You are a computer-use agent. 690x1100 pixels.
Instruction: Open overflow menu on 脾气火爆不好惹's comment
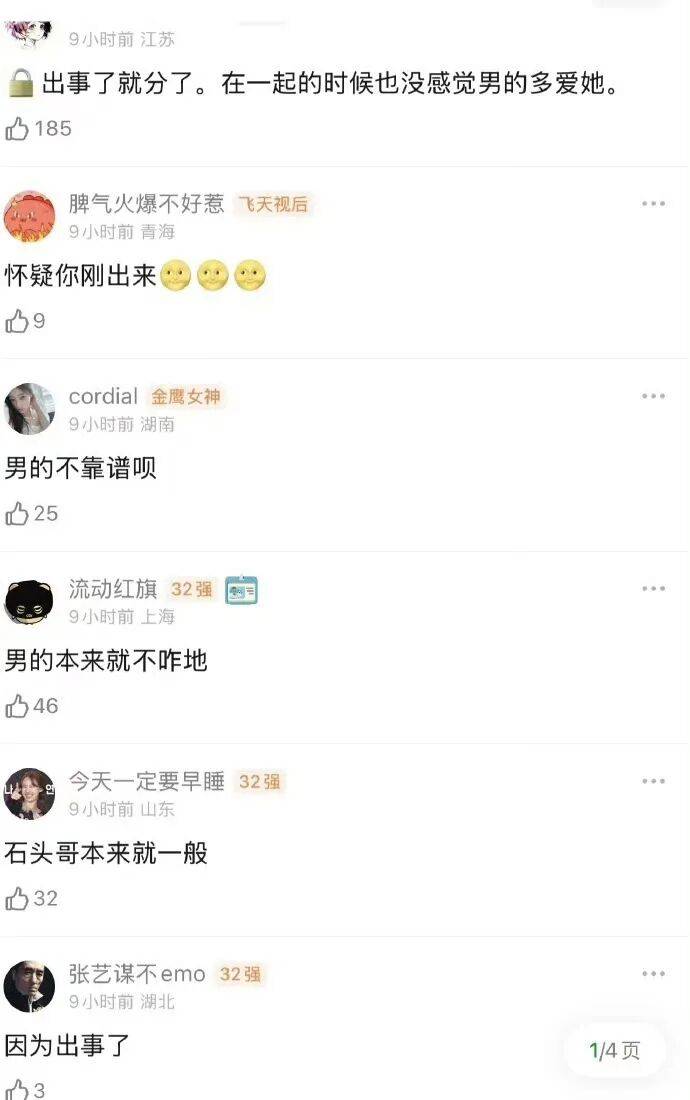pos(653,204)
